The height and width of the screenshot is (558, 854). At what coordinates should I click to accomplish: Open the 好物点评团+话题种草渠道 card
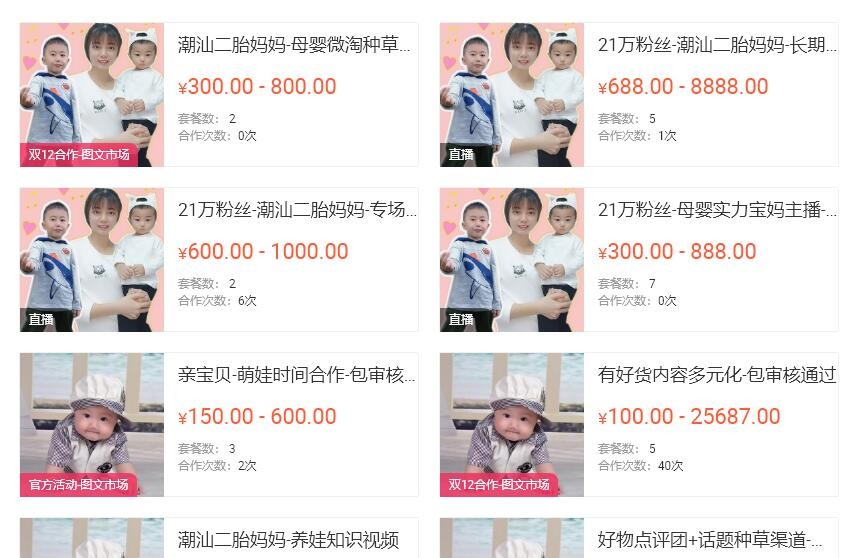(710, 540)
